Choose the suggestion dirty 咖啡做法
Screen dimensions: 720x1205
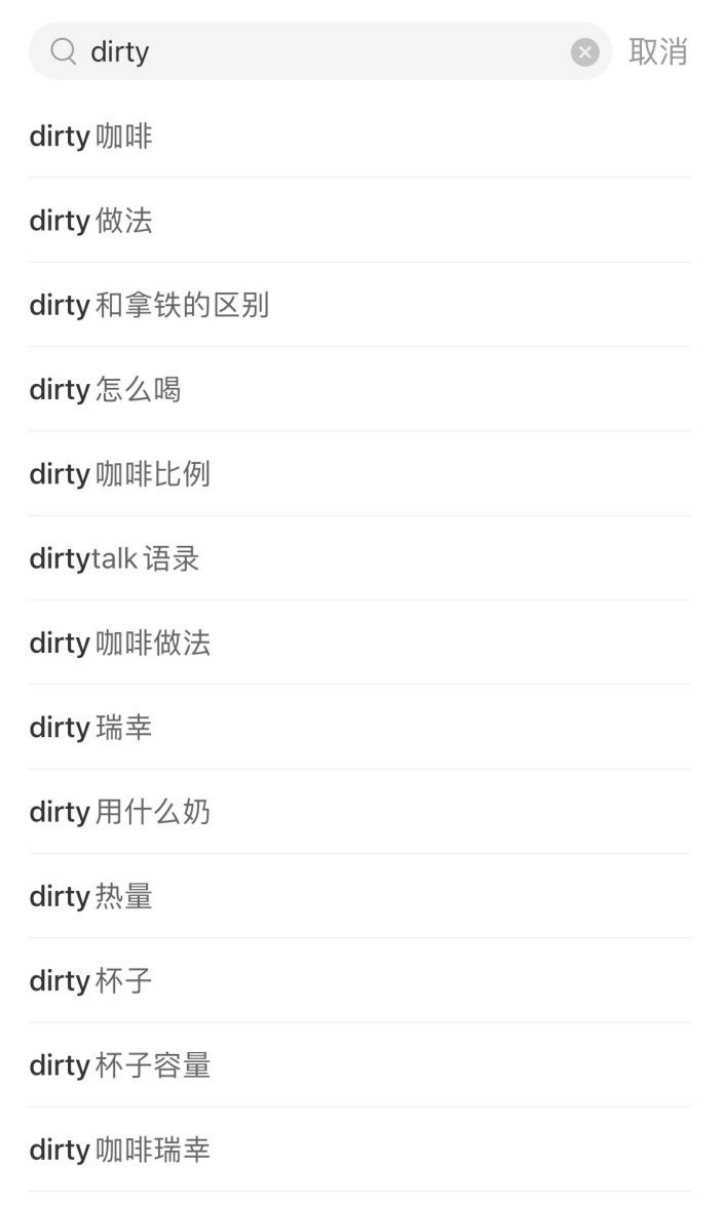pyautogui.click(x=359, y=643)
